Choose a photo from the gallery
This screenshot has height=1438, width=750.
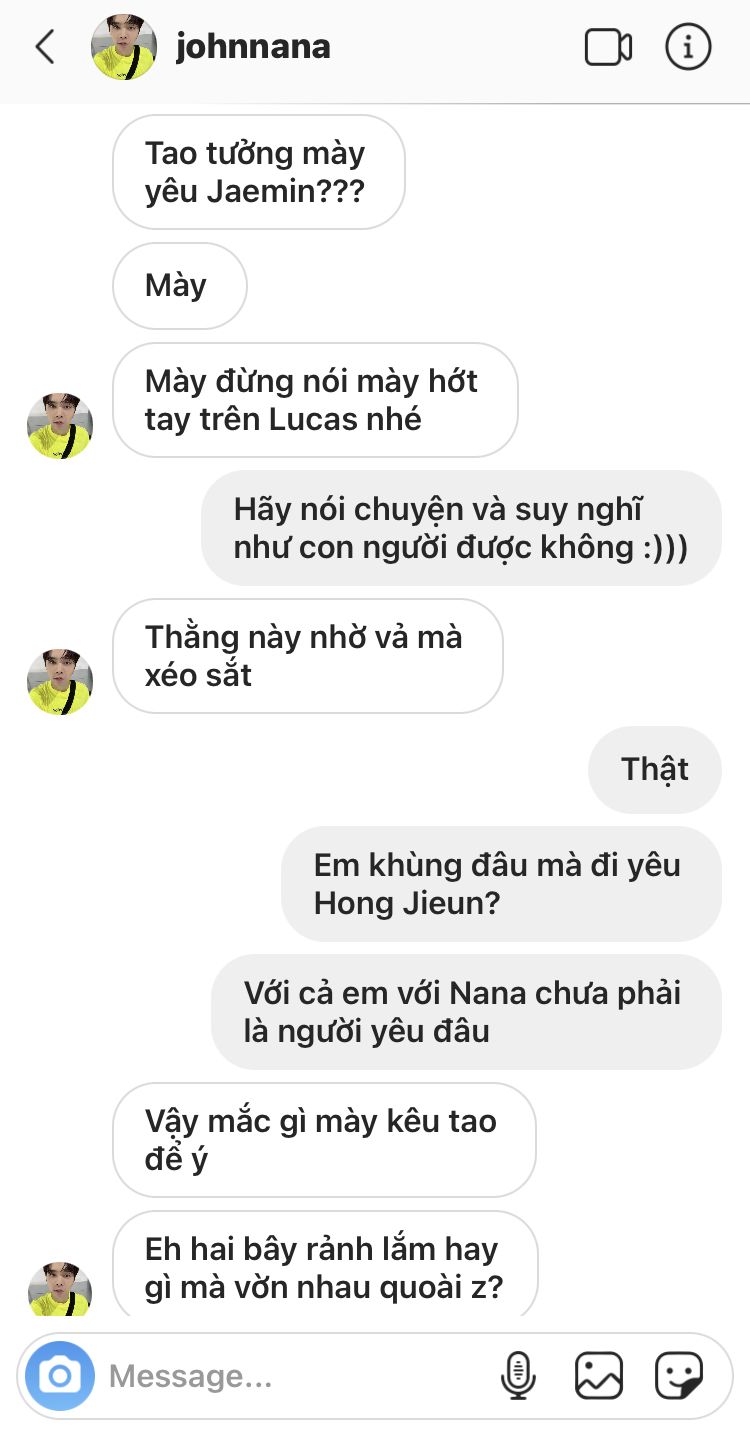coord(599,1376)
